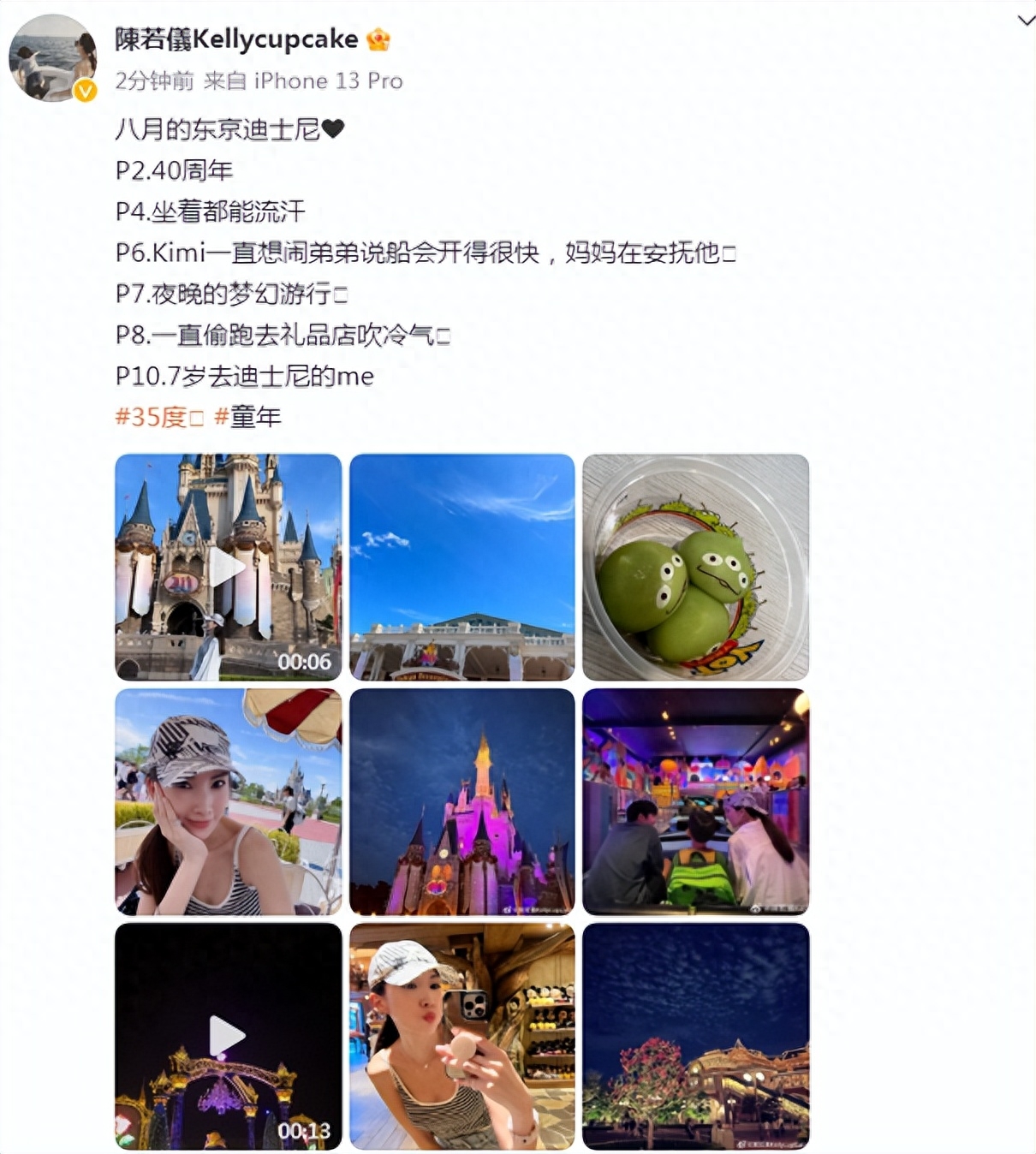This screenshot has width=1036, height=1154.
Task: Tap play on the castle video thumbnail
Action: [226, 565]
